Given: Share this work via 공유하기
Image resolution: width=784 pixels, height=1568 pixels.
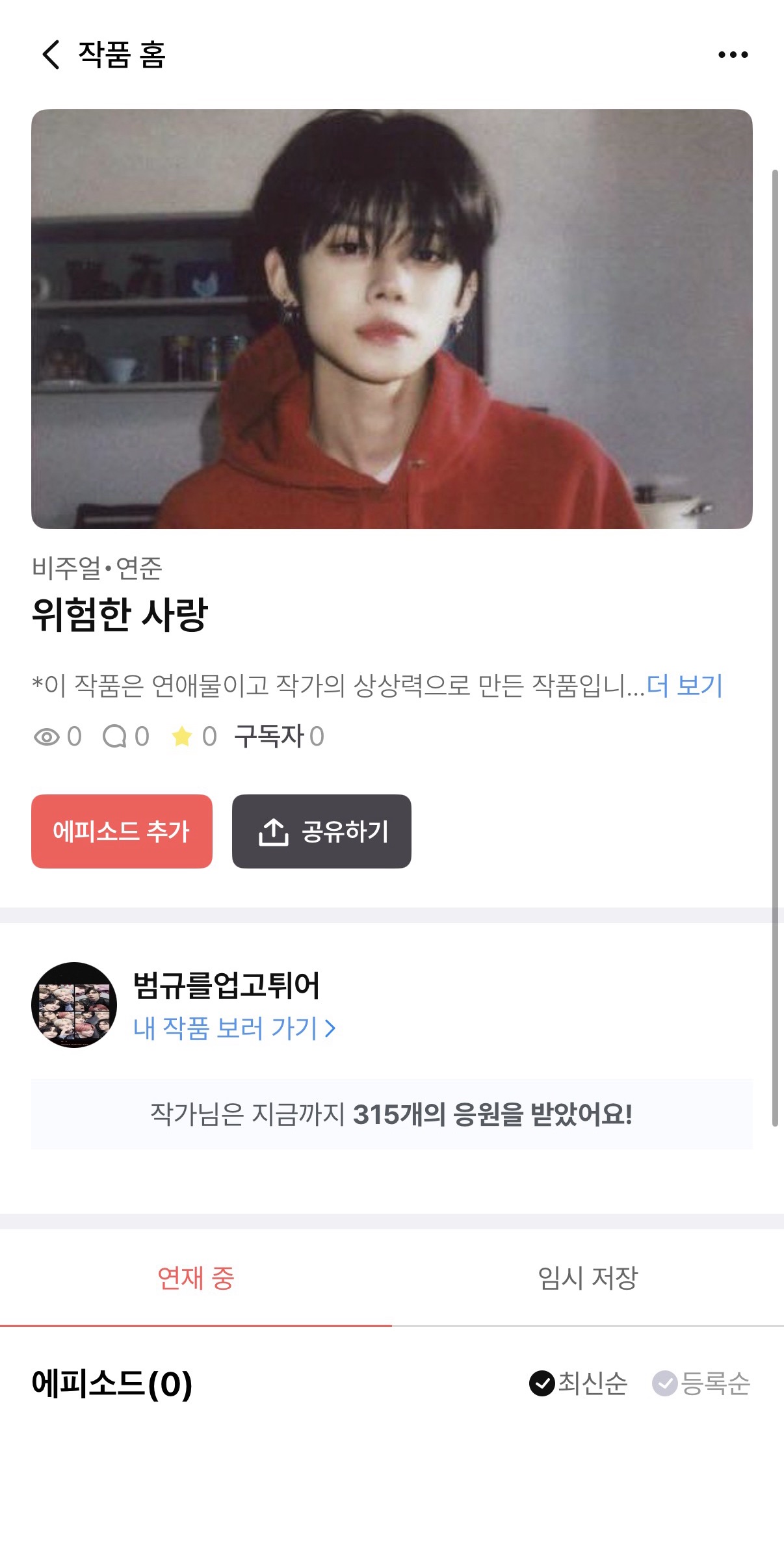Looking at the screenshot, I should 321,831.
